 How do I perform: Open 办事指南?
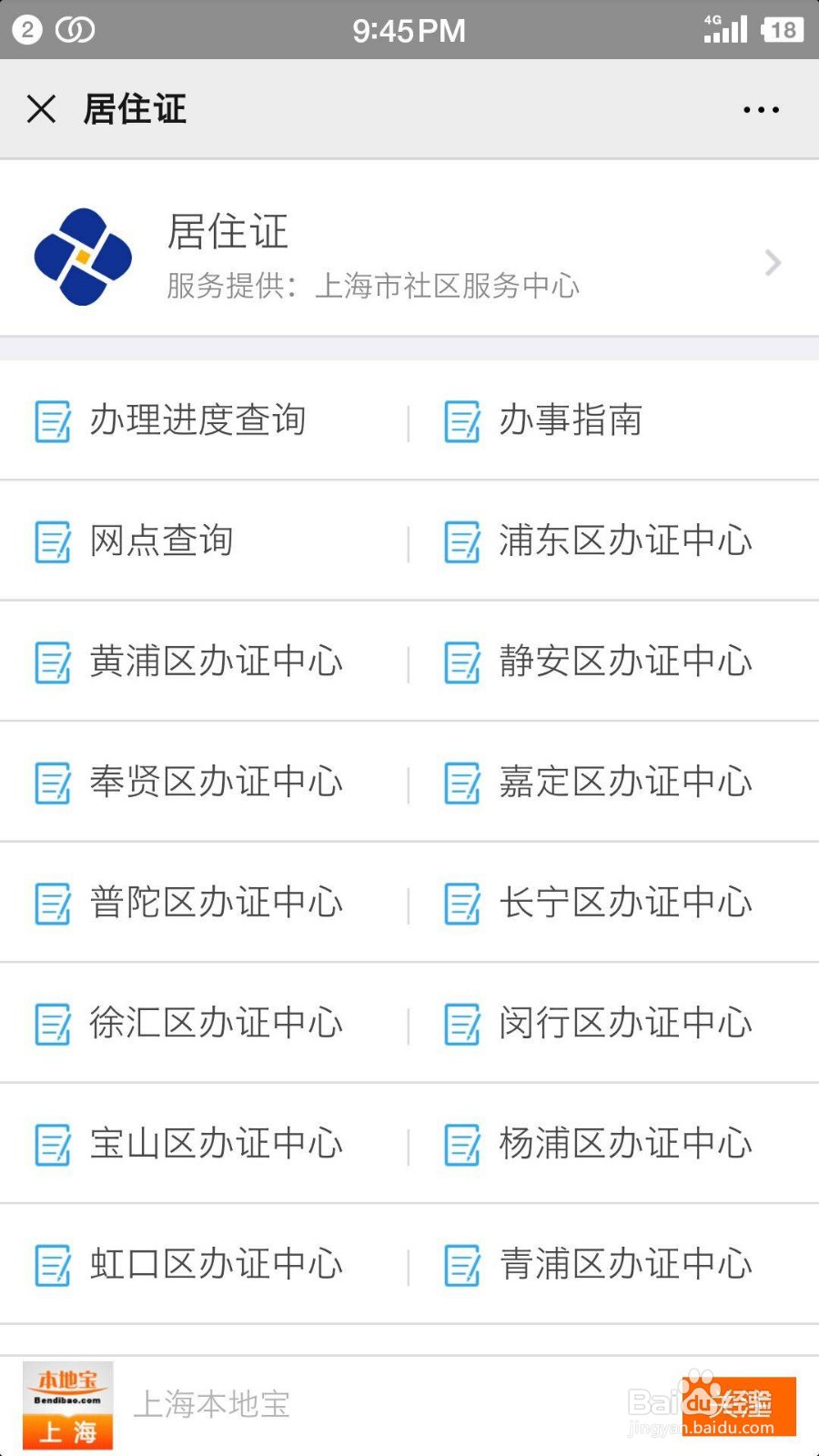pos(571,420)
